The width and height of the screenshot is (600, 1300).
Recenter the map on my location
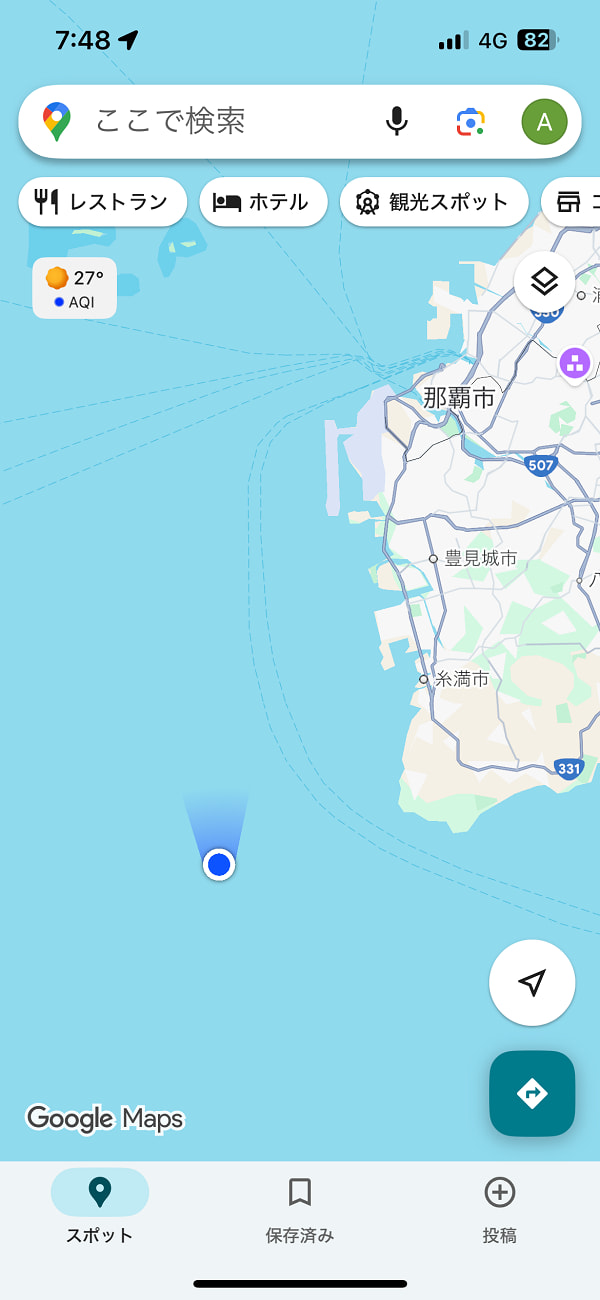(x=532, y=982)
